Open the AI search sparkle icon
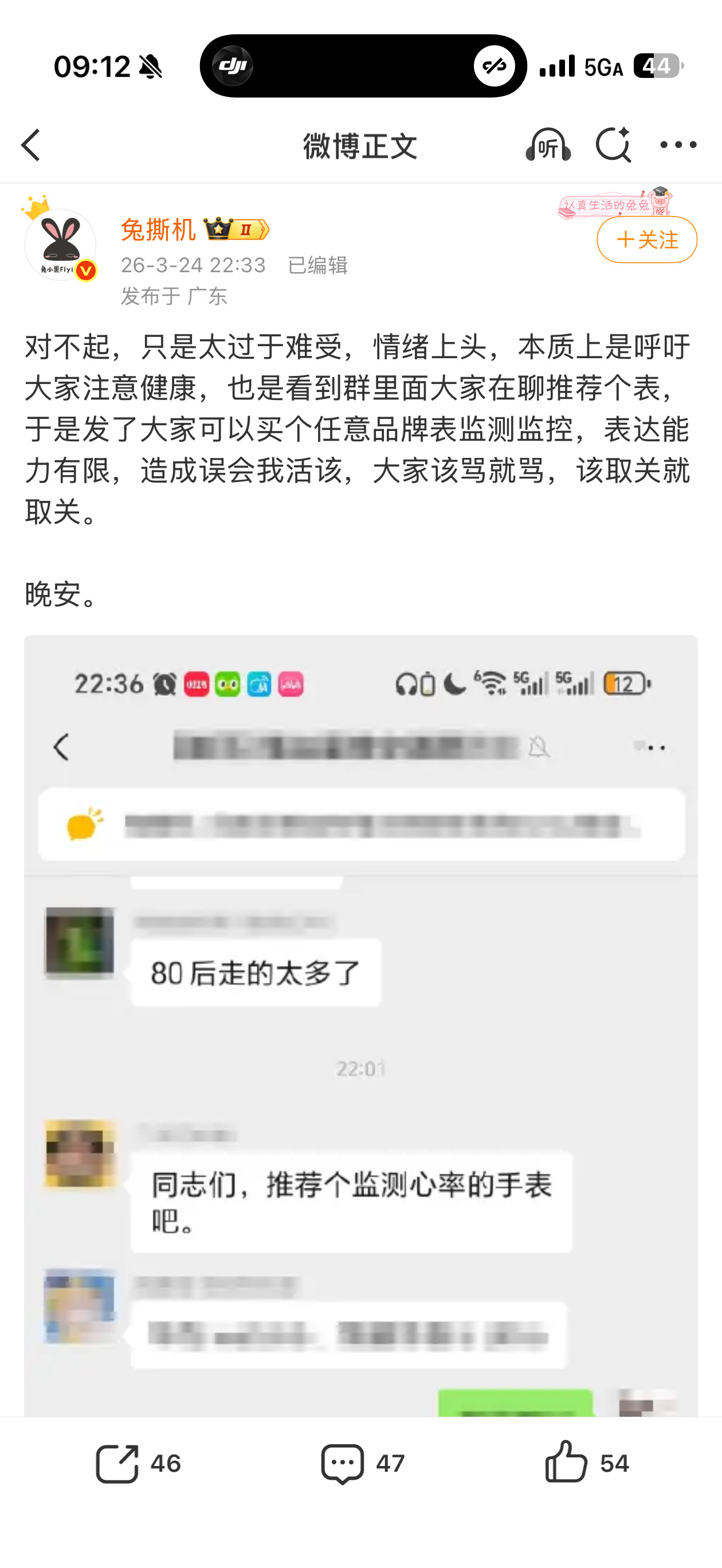722x1568 pixels. pos(613,145)
